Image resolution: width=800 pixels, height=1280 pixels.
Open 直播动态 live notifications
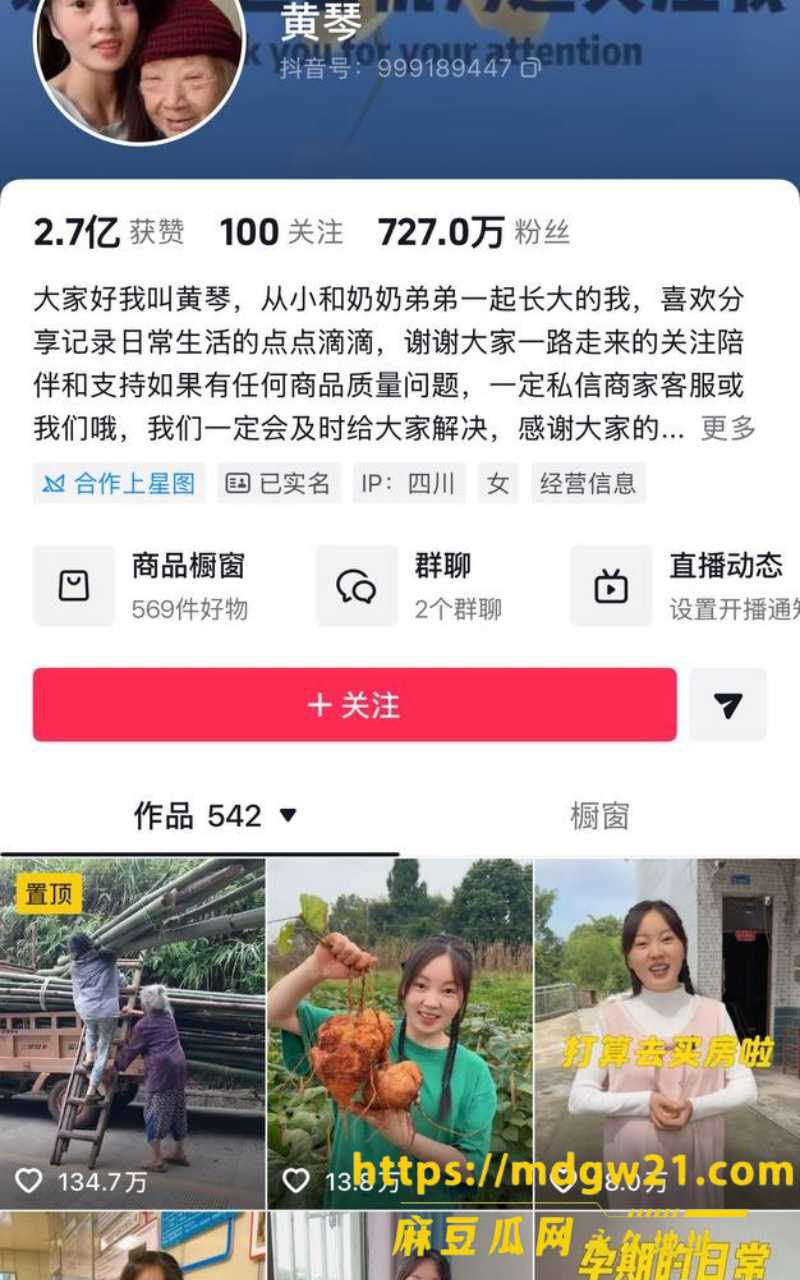685,586
